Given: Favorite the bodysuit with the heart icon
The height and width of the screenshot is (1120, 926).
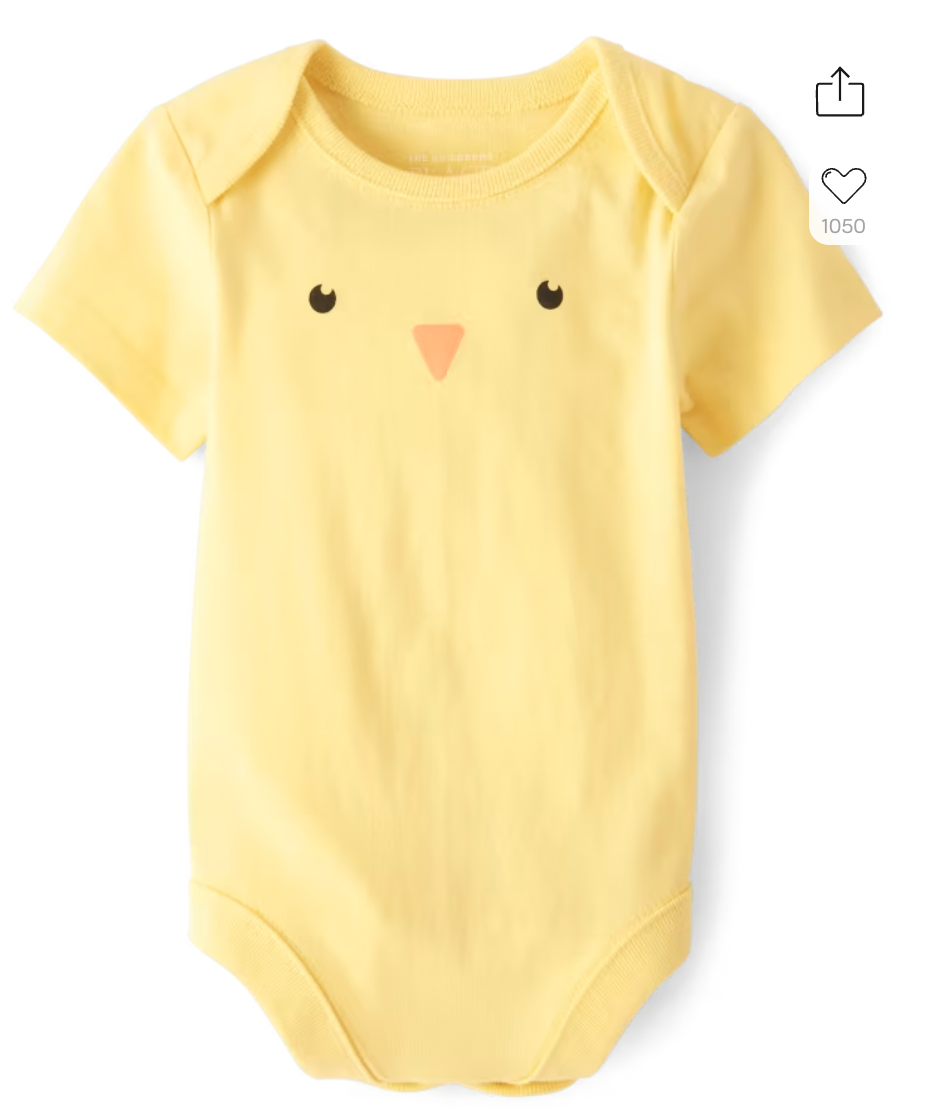Looking at the screenshot, I should [843, 185].
